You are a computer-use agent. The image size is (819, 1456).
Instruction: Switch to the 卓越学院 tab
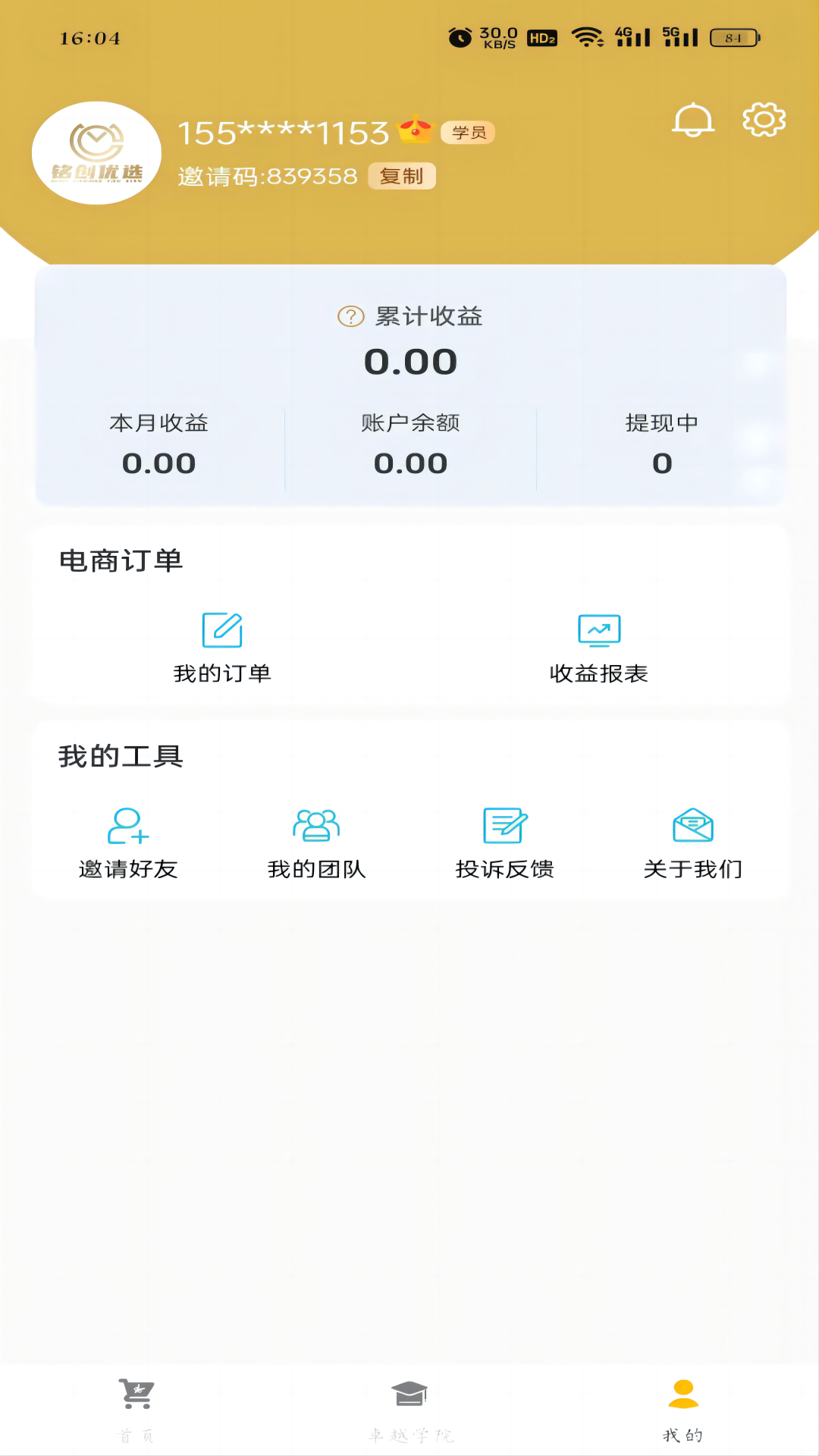coord(410,1410)
